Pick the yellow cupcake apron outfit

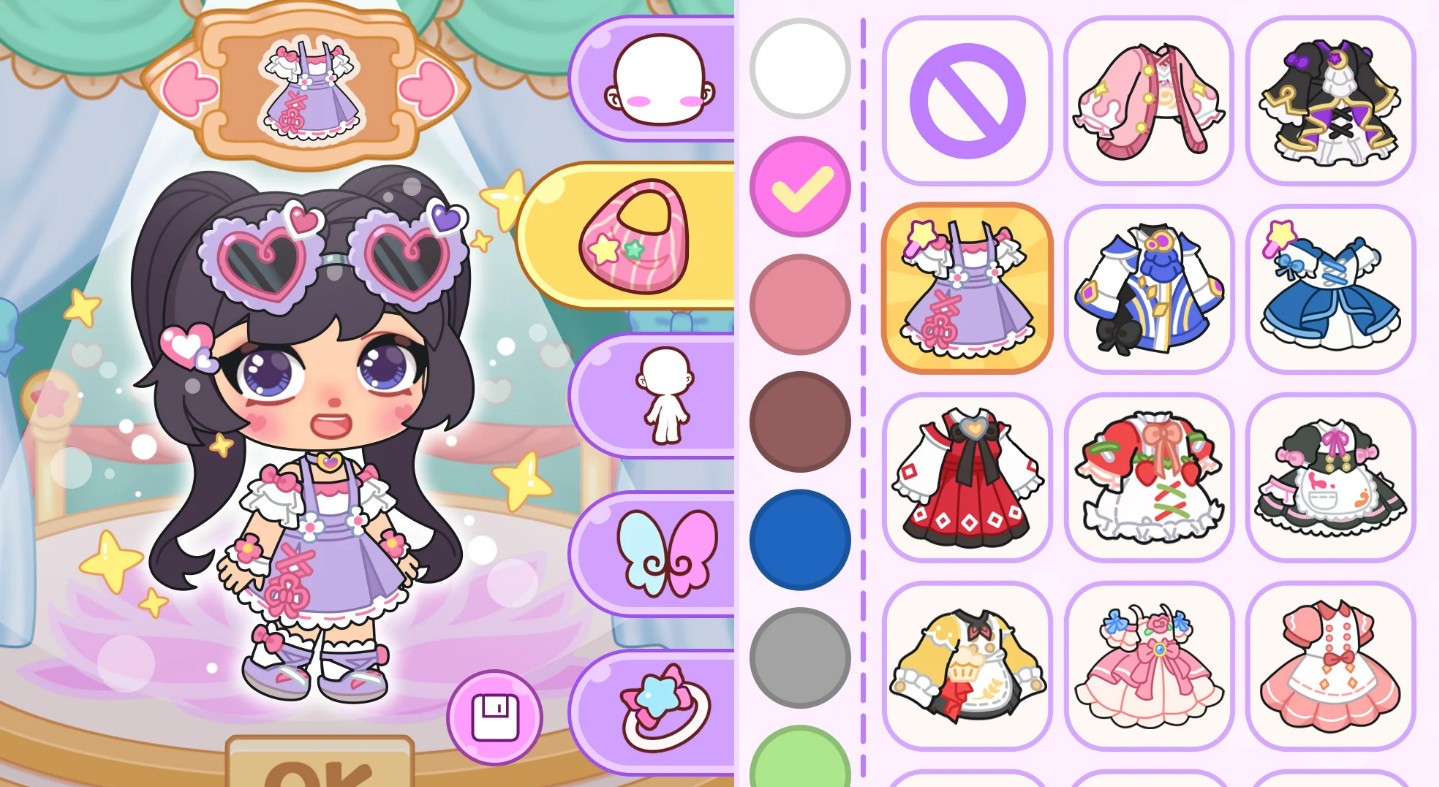[967, 665]
